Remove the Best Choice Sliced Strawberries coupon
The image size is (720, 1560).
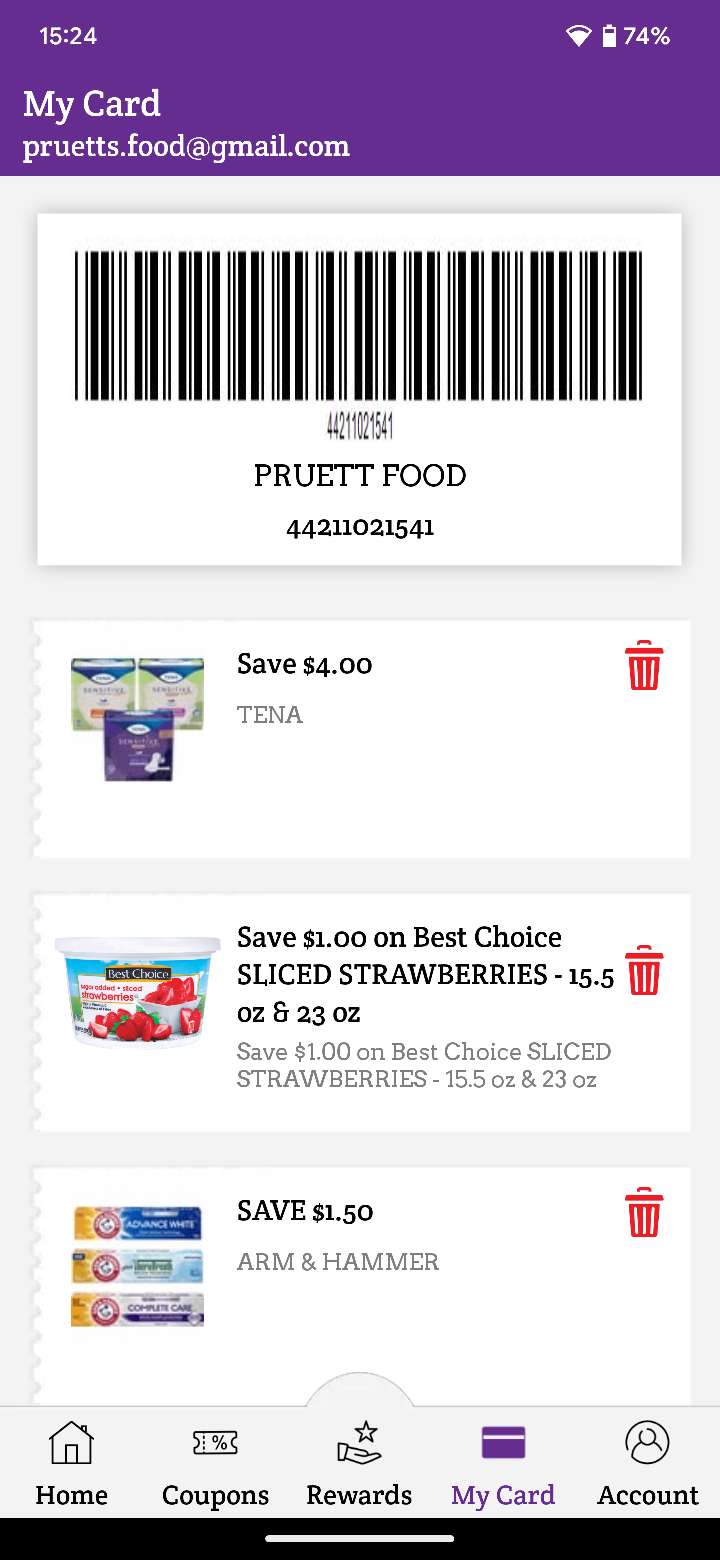click(x=644, y=970)
